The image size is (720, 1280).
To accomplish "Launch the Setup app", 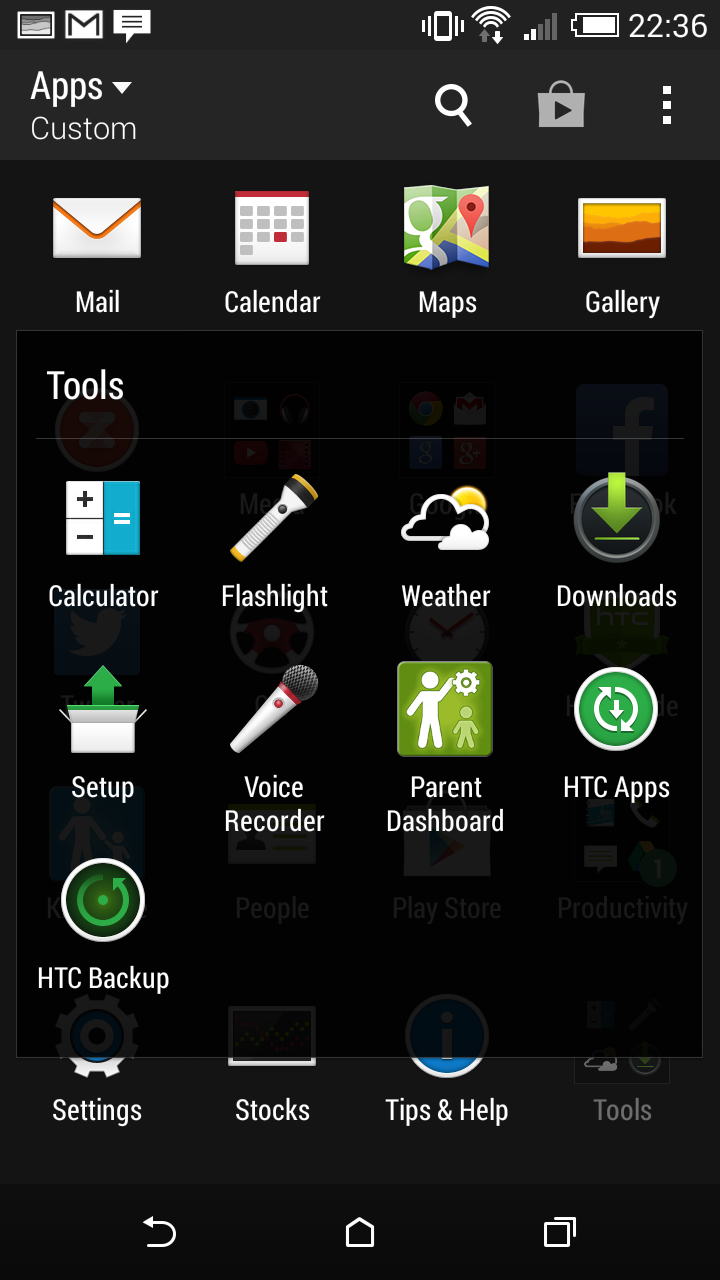I will (x=103, y=733).
